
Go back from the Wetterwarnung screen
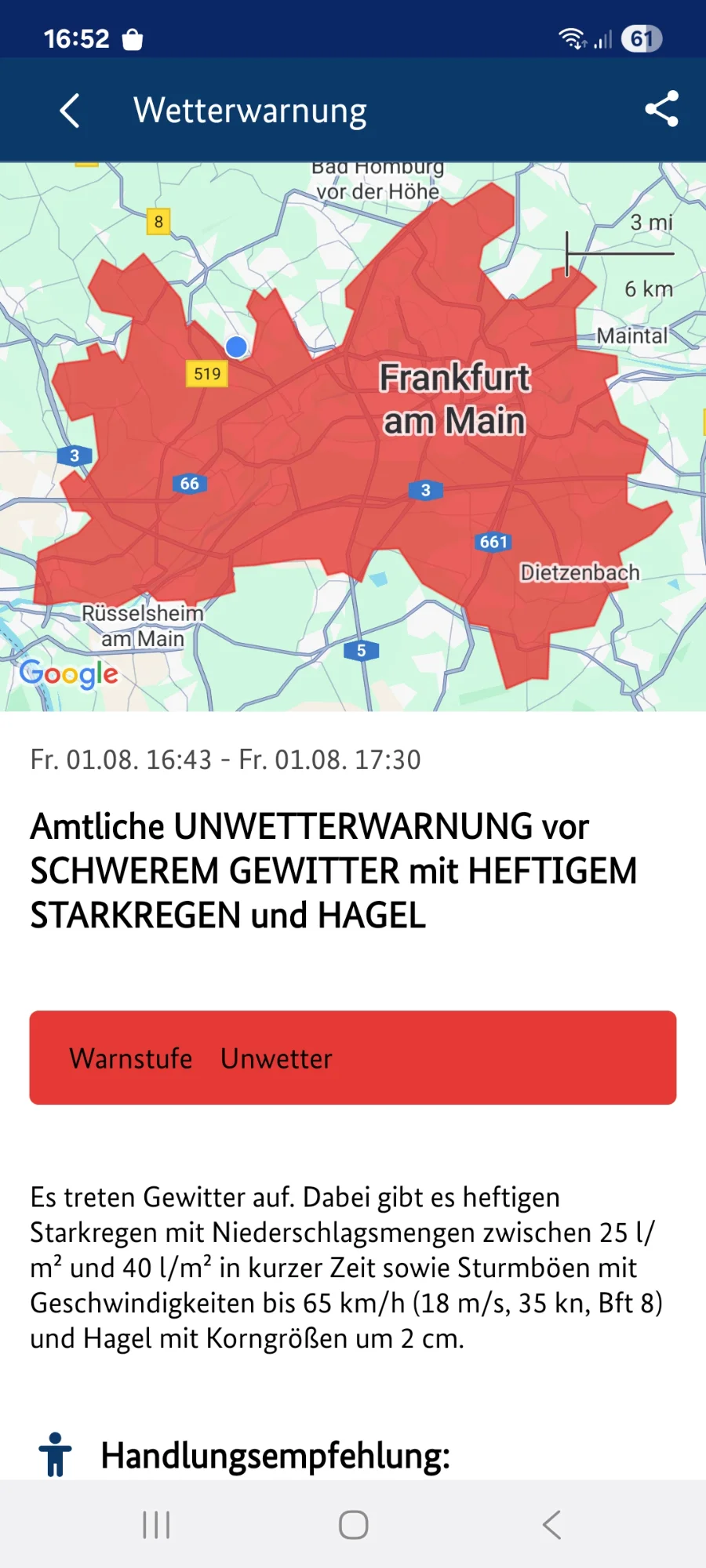point(70,111)
